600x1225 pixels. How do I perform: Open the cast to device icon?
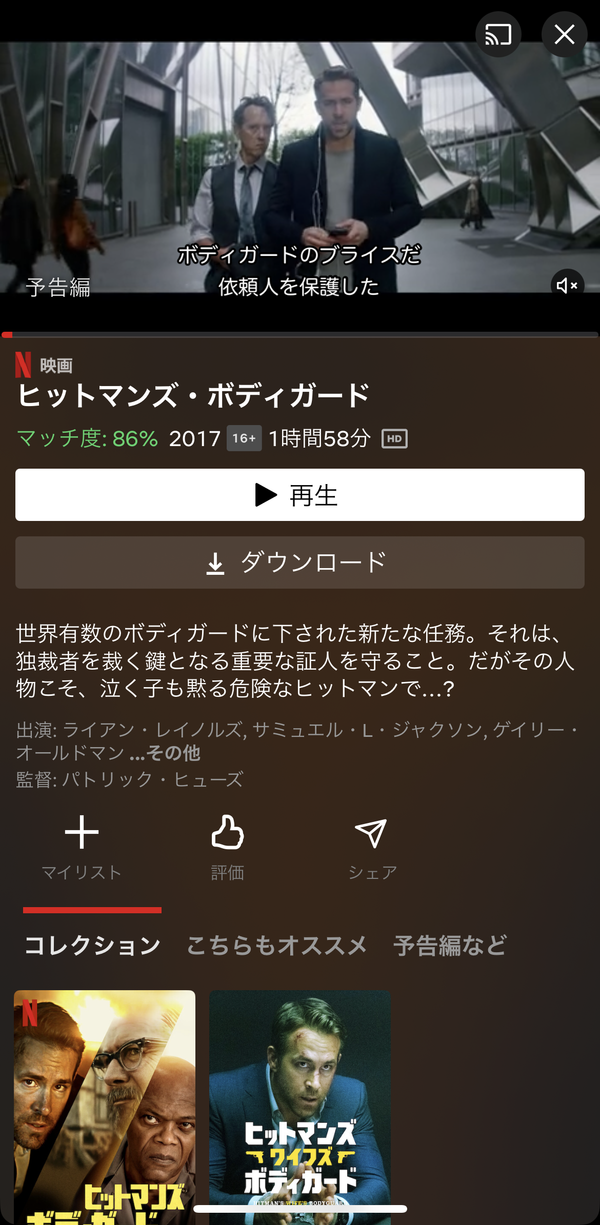click(x=498, y=35)
